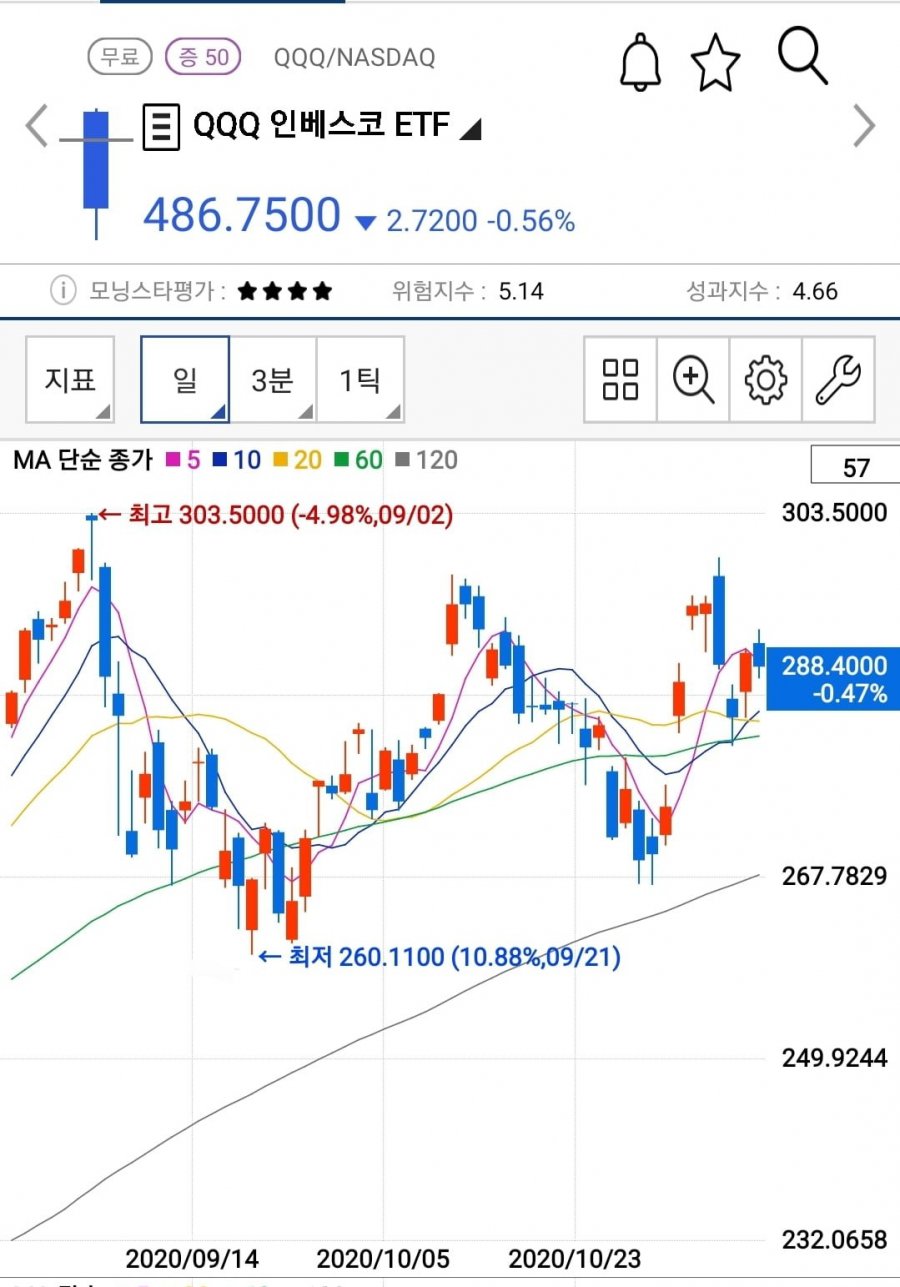Open the stock search magnifier
900x1287 pixels.
pyautogui.click(x=803, y=57)
